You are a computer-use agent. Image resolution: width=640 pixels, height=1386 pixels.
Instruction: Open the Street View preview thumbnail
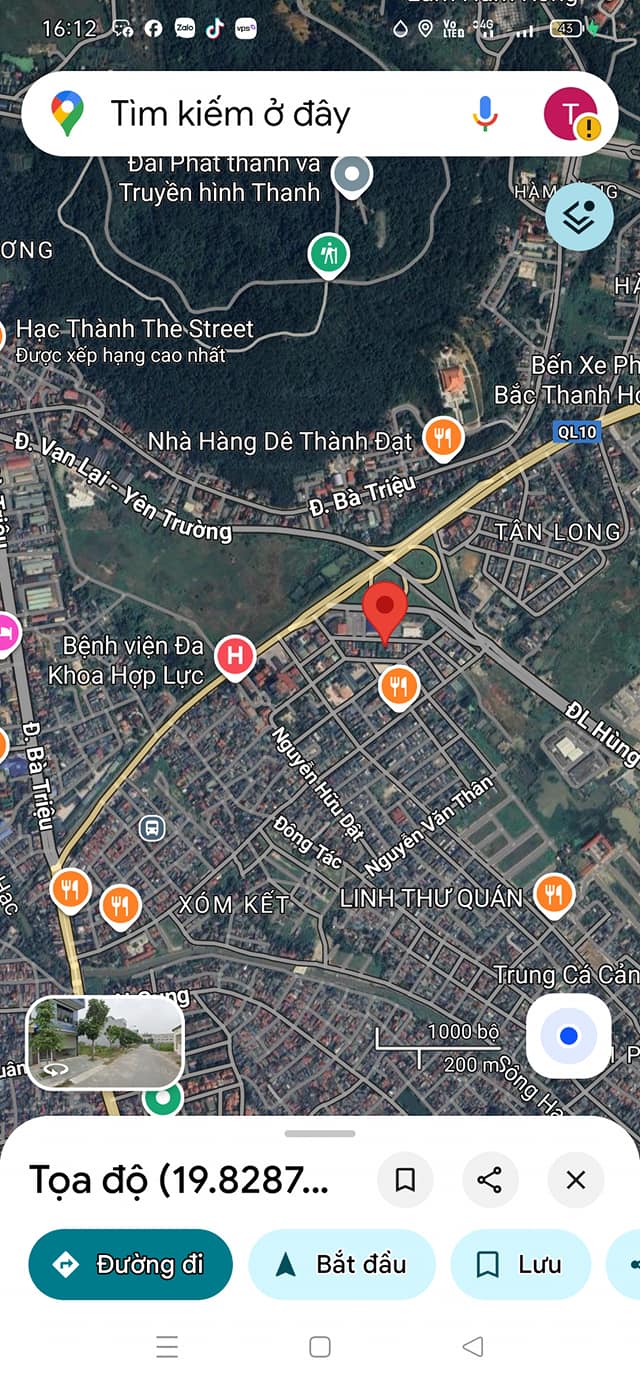105,1042
